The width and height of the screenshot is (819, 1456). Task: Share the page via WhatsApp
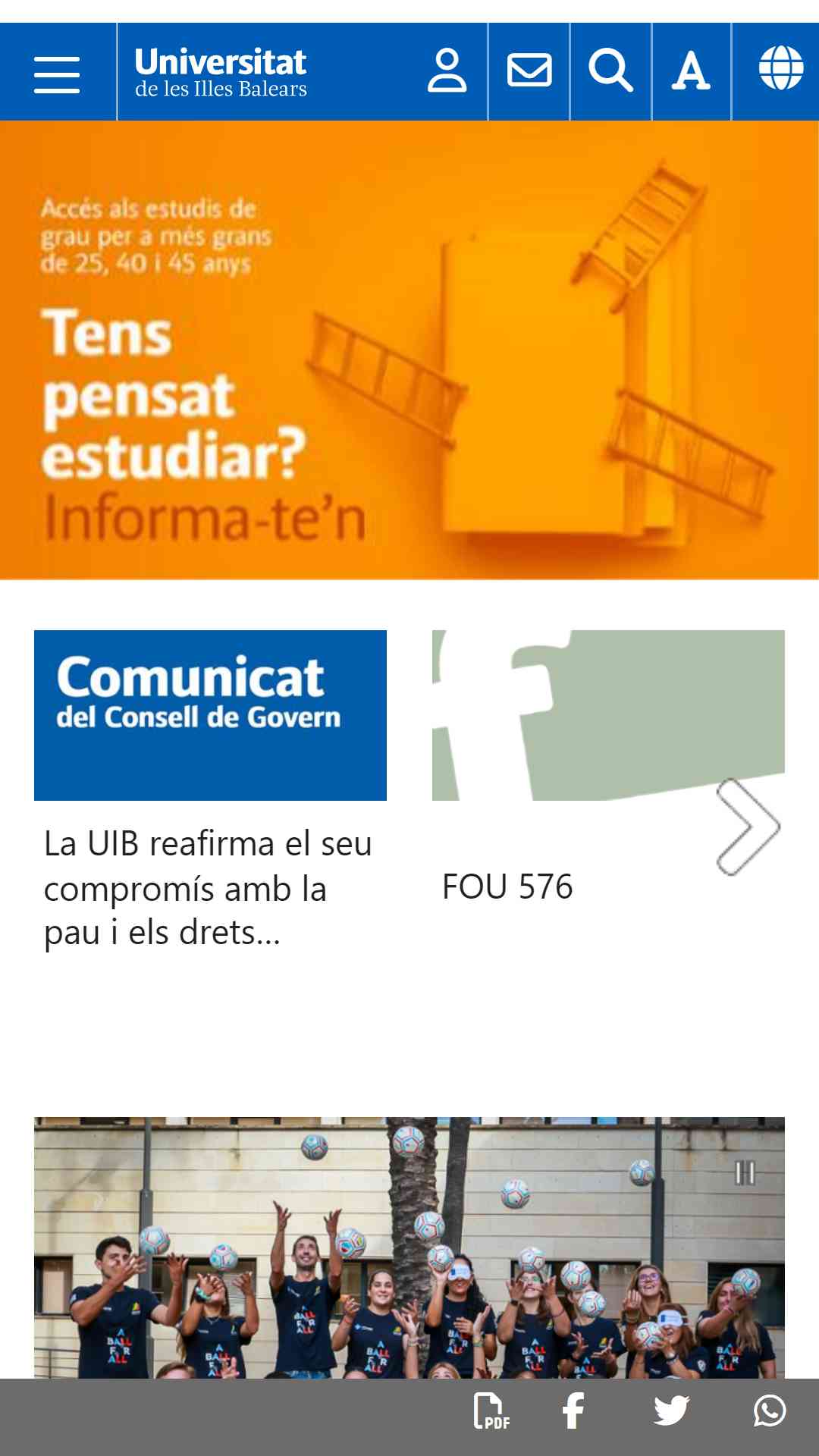pyautogui.click(x=770, y=1411)
